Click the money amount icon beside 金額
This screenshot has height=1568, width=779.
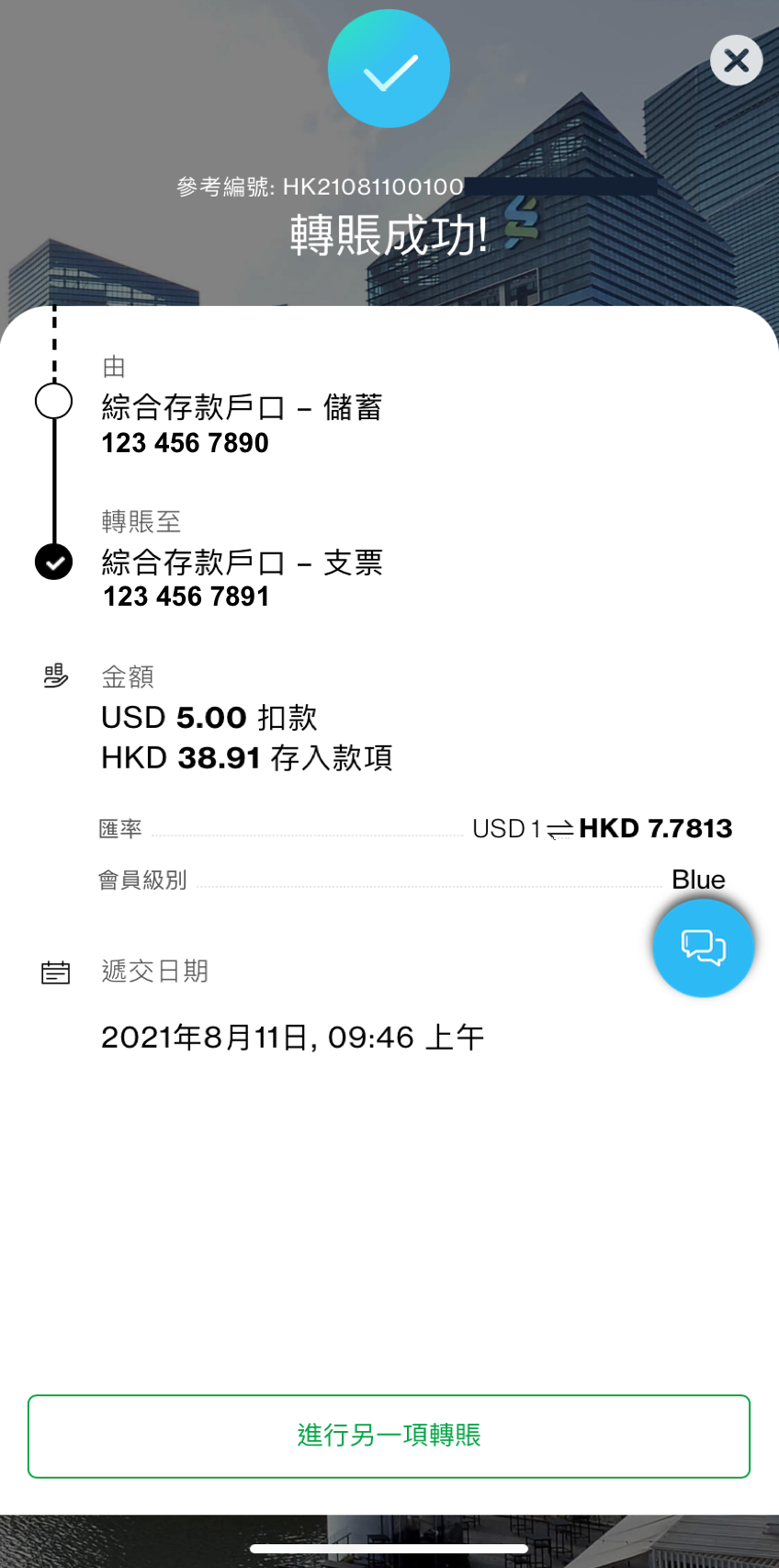[x=54, y=676]
